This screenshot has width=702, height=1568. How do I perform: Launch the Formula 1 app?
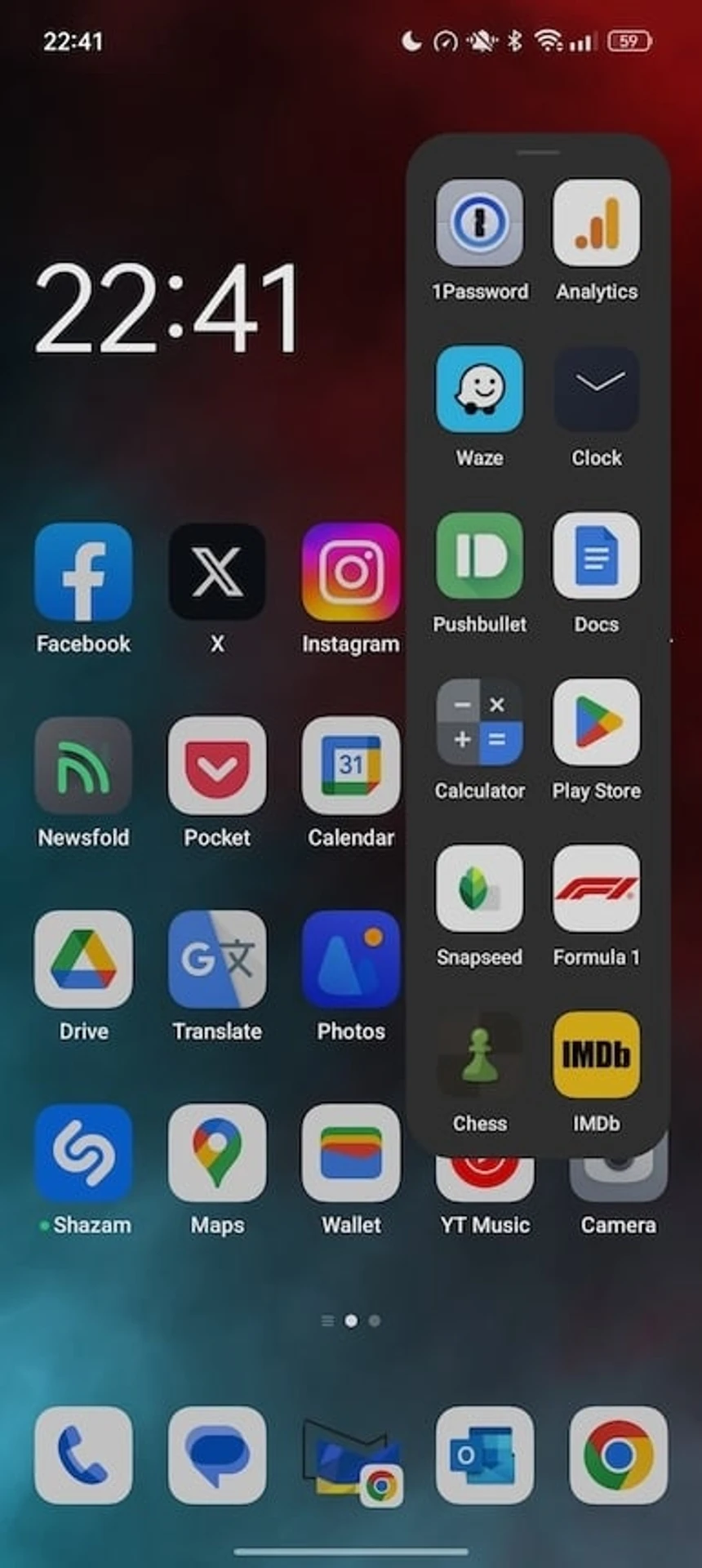tap(596, 889)
